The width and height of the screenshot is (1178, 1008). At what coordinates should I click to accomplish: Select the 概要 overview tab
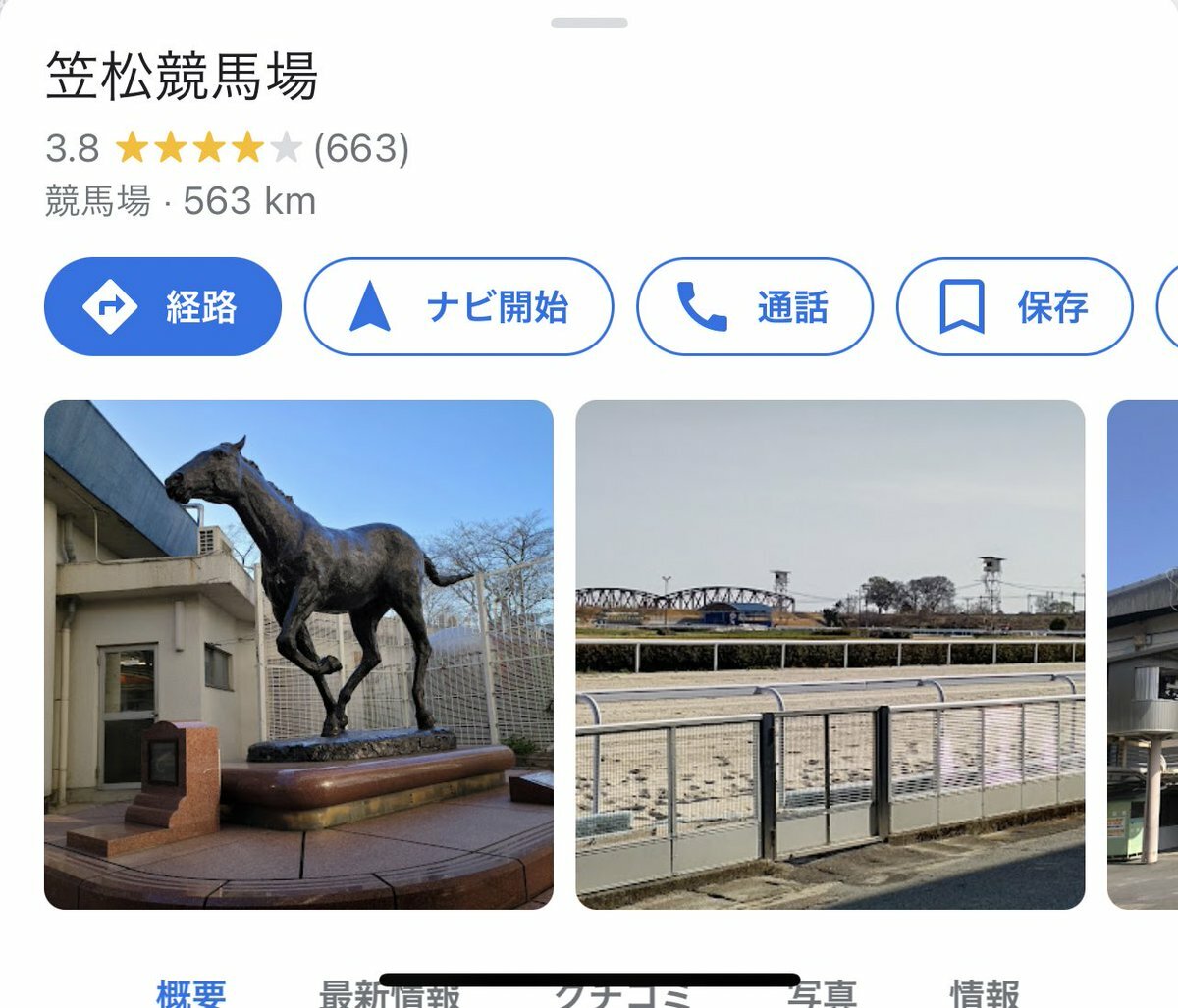pyautogui.click(x=191, y=994)
